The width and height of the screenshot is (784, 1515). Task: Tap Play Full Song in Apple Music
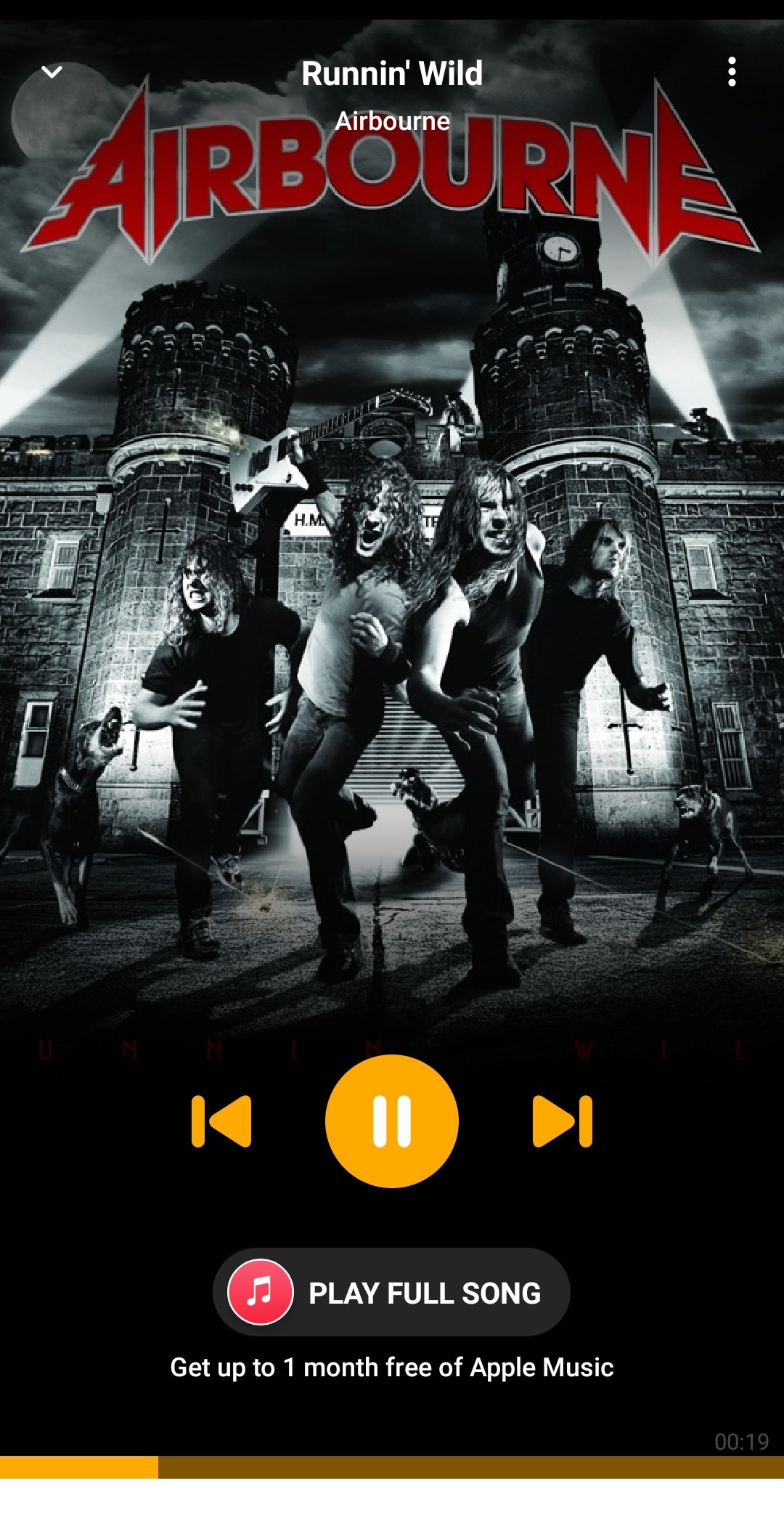(x=391, y=1292)
